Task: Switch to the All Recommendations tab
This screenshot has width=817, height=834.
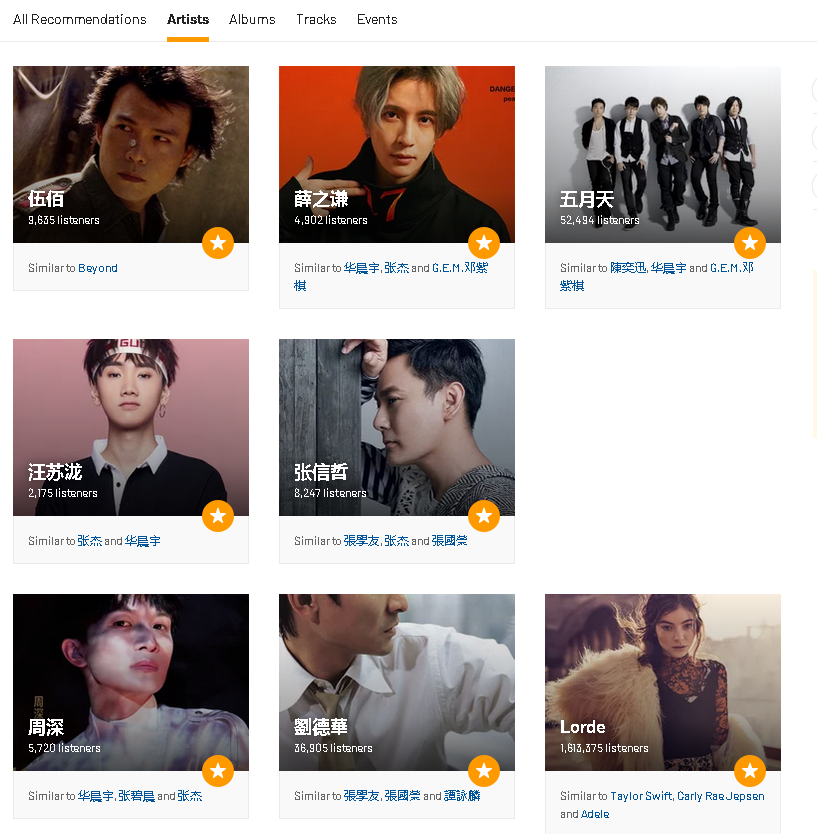Action: pos(79,19)
